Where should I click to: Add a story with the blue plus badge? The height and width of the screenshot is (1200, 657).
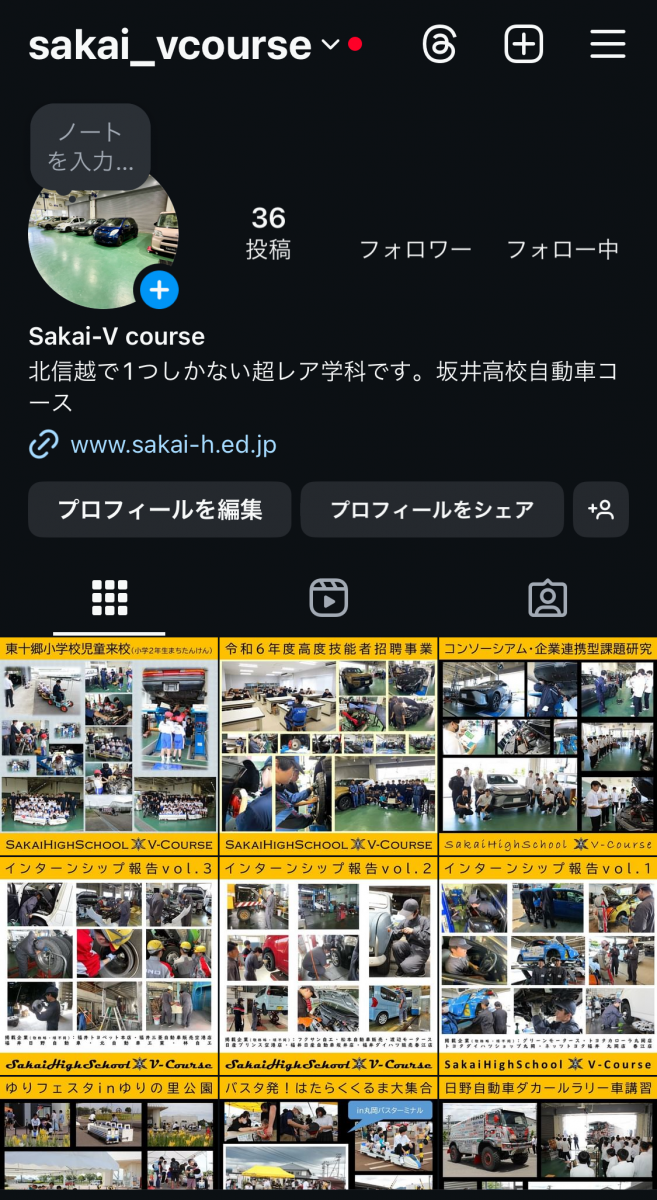coord(159,290)
